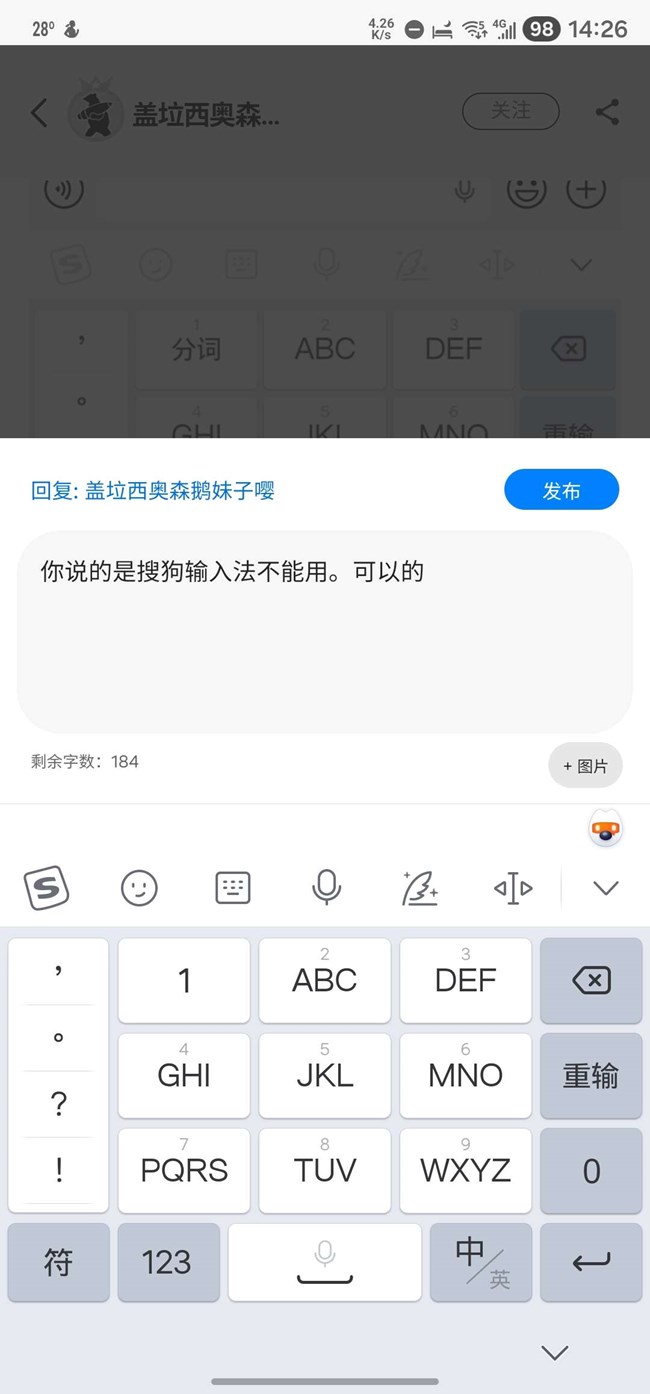Tap the 重输 key to retype
Image resolution: width=650 pixels, height=1394 pixels.
coord(591,1075)
